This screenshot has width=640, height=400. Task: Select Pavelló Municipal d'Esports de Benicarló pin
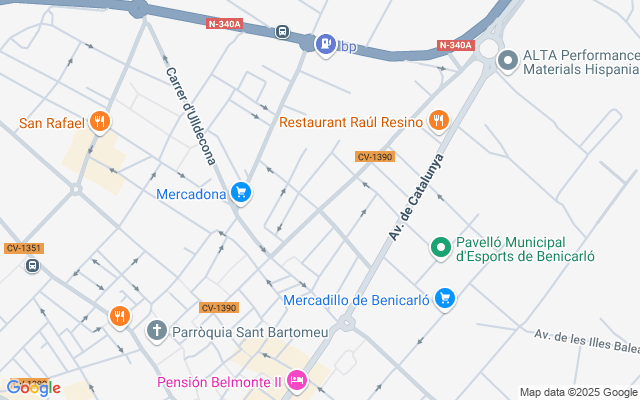pyautogui.click(x=440, y=247)
